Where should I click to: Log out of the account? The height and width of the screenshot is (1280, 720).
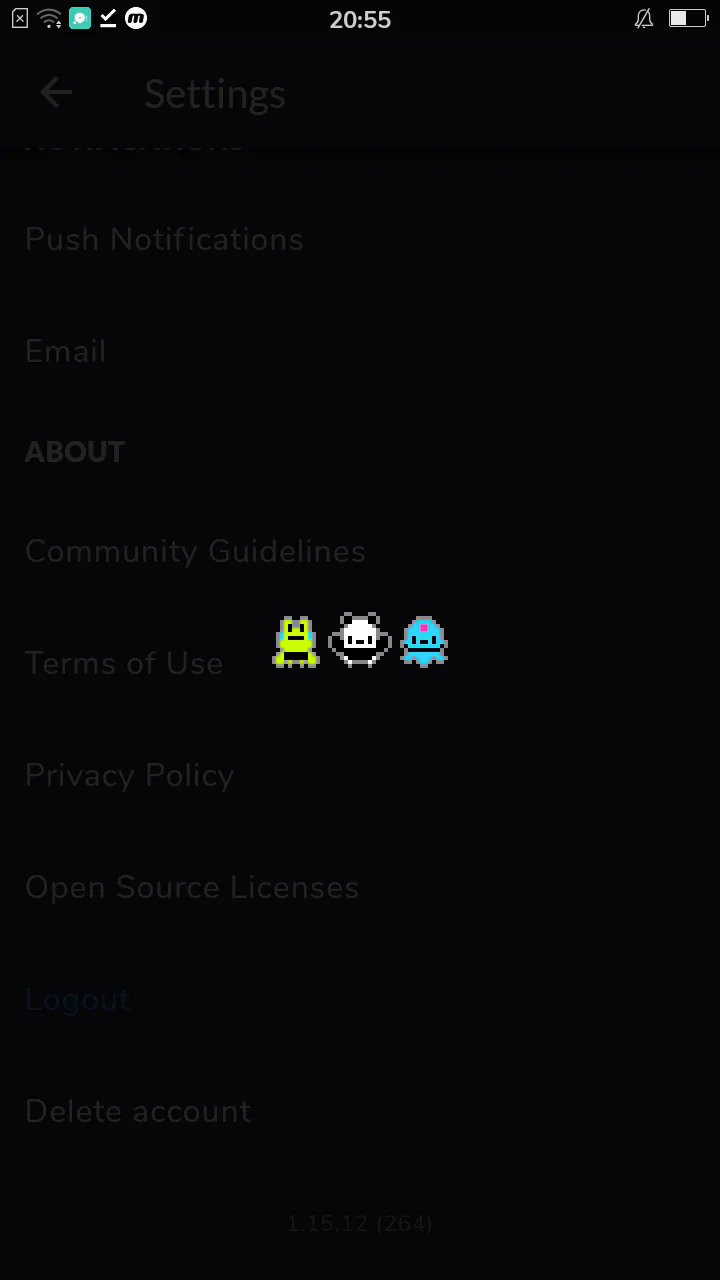click(360, 999)
